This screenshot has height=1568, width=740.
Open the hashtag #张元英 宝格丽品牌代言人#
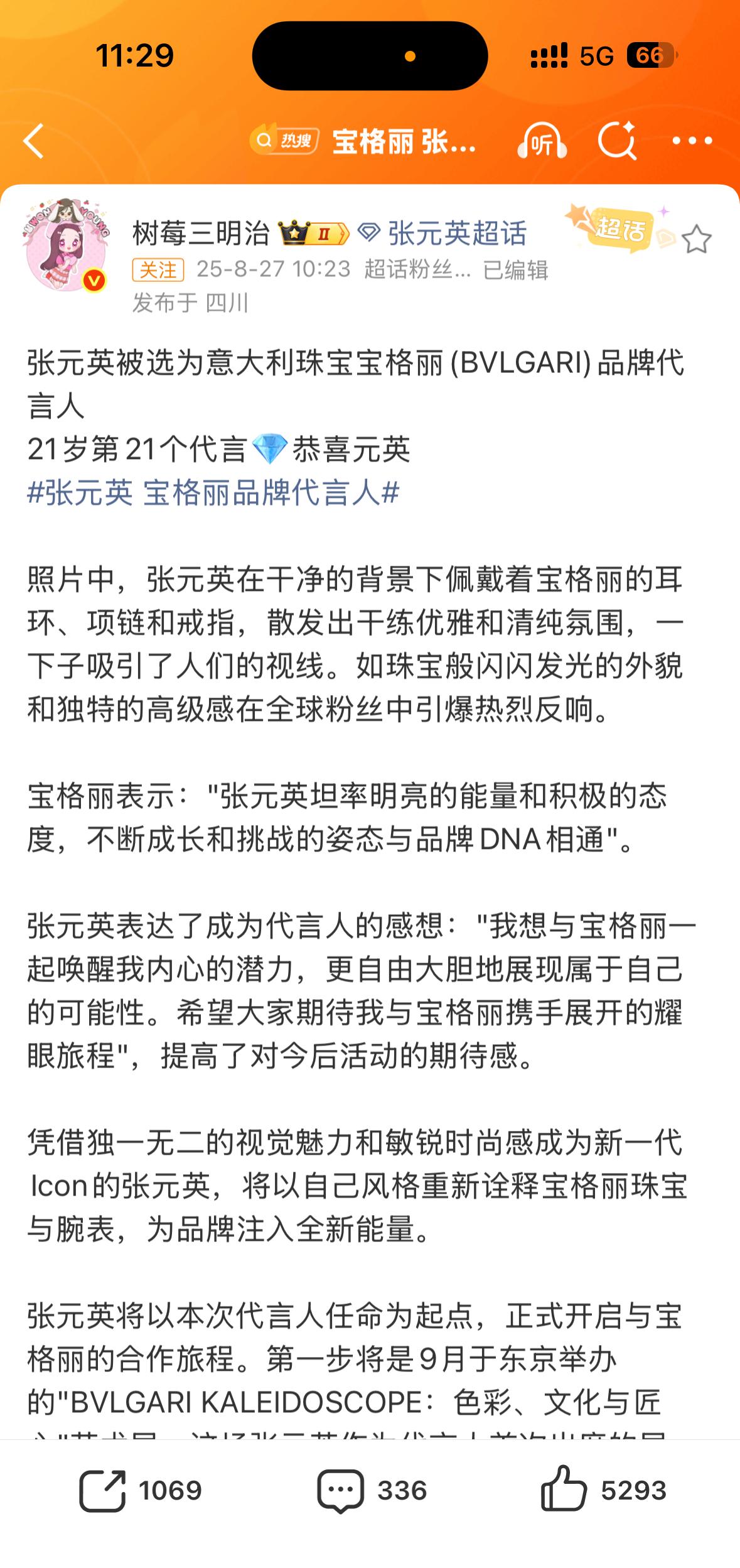pyautogui.click(x=213, y=492)
